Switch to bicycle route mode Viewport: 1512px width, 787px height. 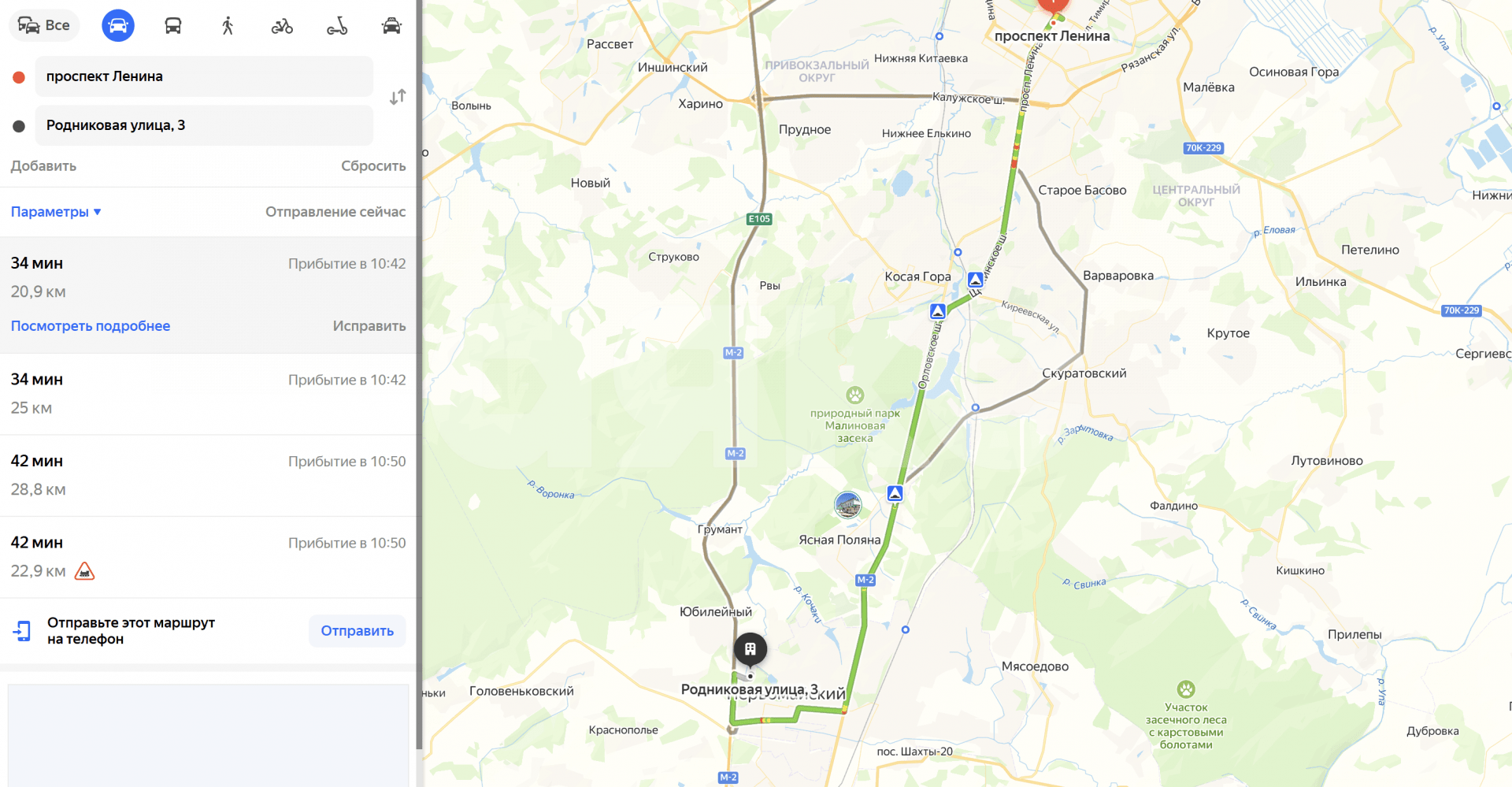click(x=282, y=26)
